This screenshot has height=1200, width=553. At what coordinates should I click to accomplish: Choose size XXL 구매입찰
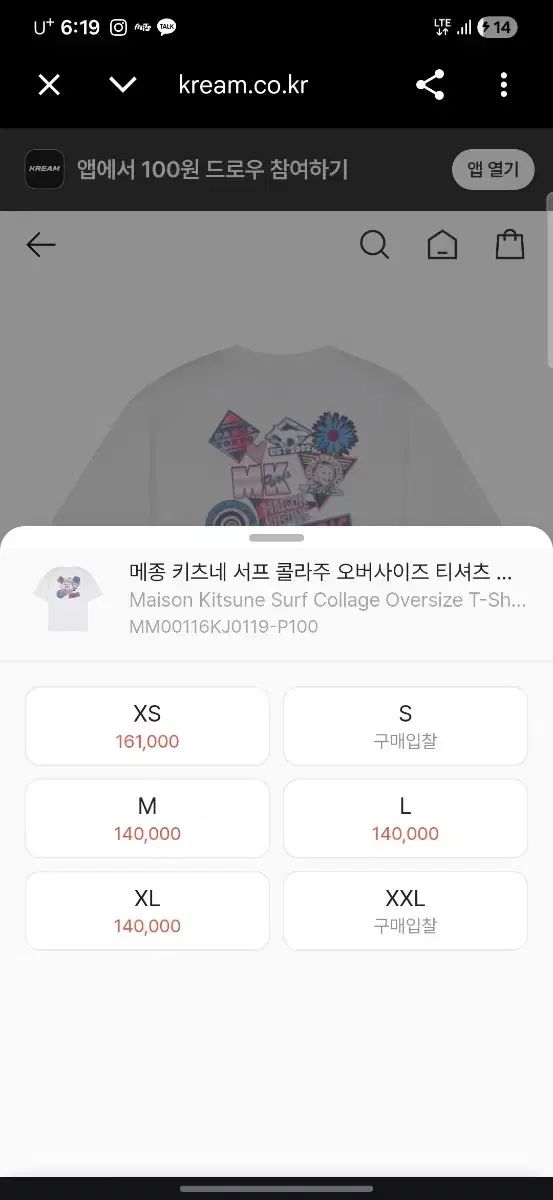click(x=405, y=910)
